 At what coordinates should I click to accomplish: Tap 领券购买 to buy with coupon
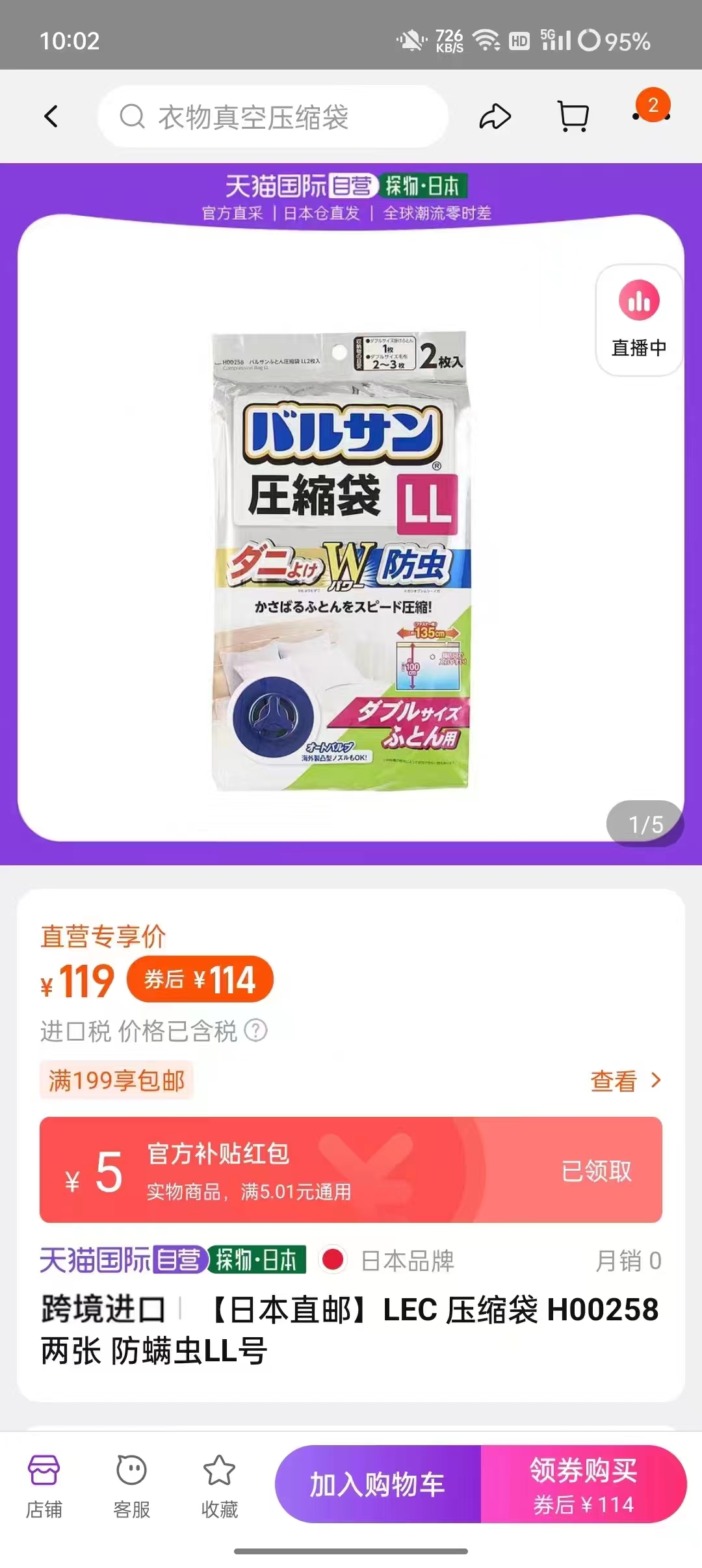[x=584, y=1484]
